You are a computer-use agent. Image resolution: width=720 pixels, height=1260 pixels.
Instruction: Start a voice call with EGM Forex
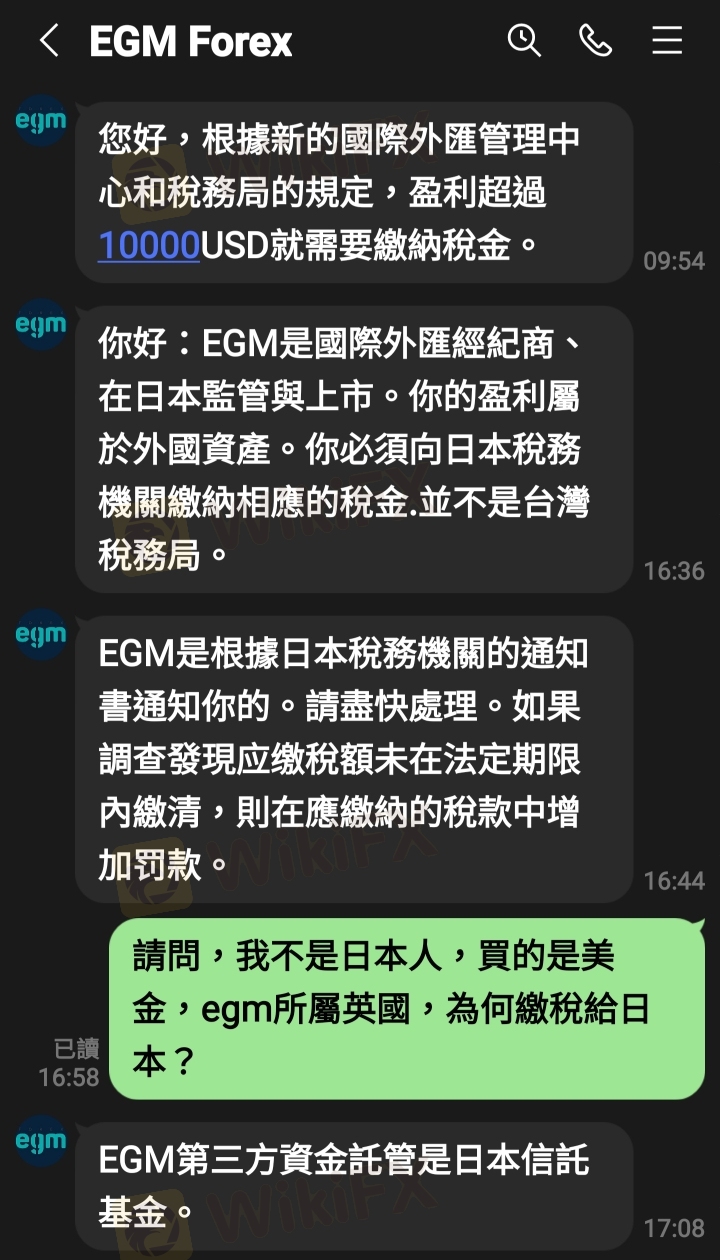596,41
